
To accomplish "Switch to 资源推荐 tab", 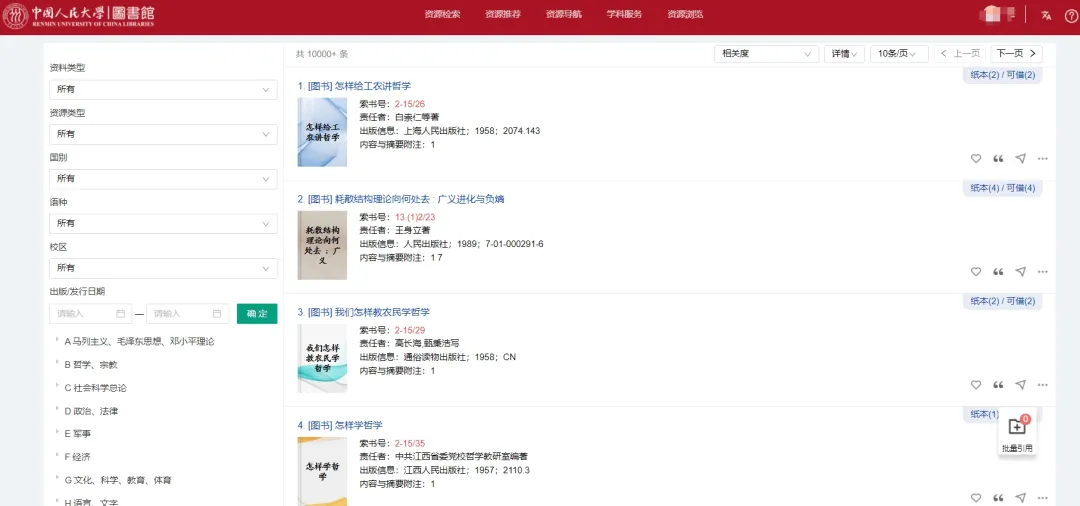I will [x=503, y=14].
